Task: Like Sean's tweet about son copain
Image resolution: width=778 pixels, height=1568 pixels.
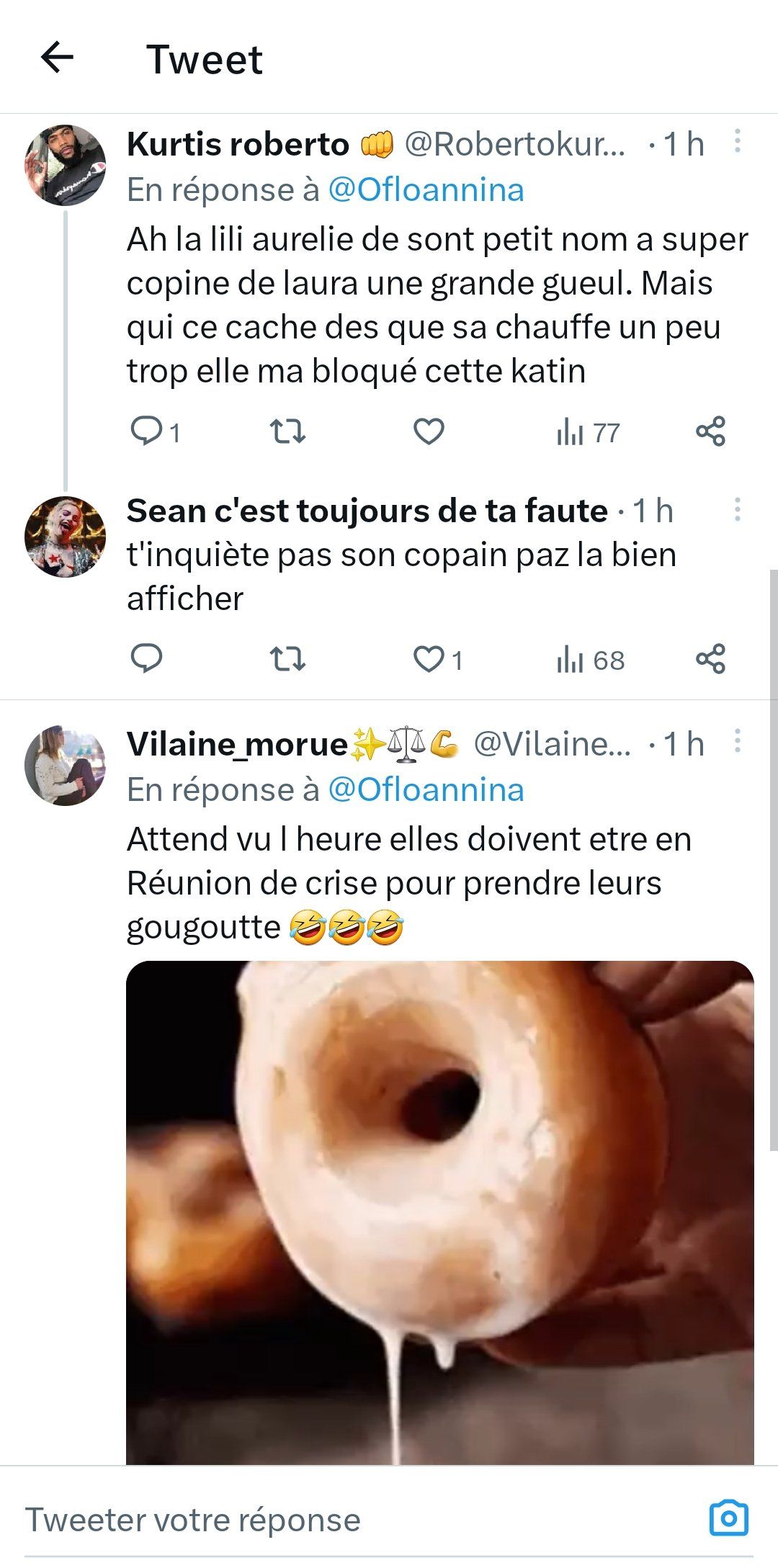Action: tap(430, 658)
